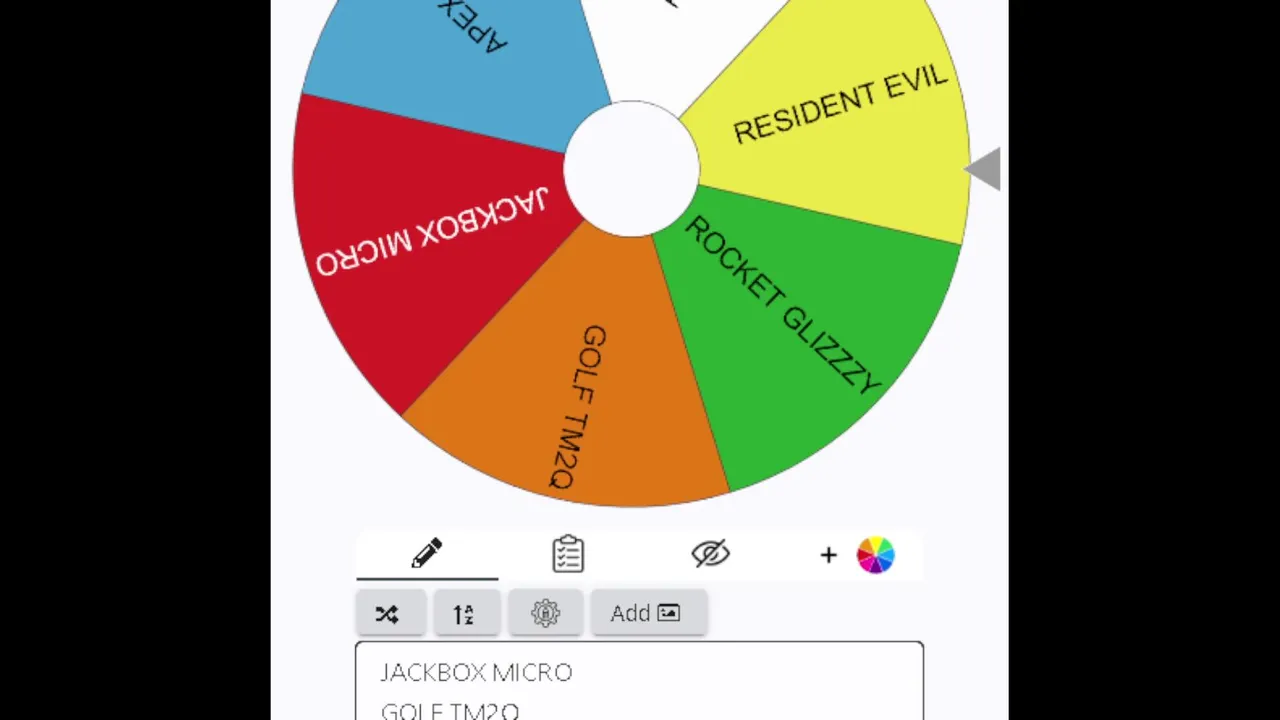Open the gear advanced options button
Image resolution: width=1280 pixels, height=720 pixels.
click(x=545, y=613)
